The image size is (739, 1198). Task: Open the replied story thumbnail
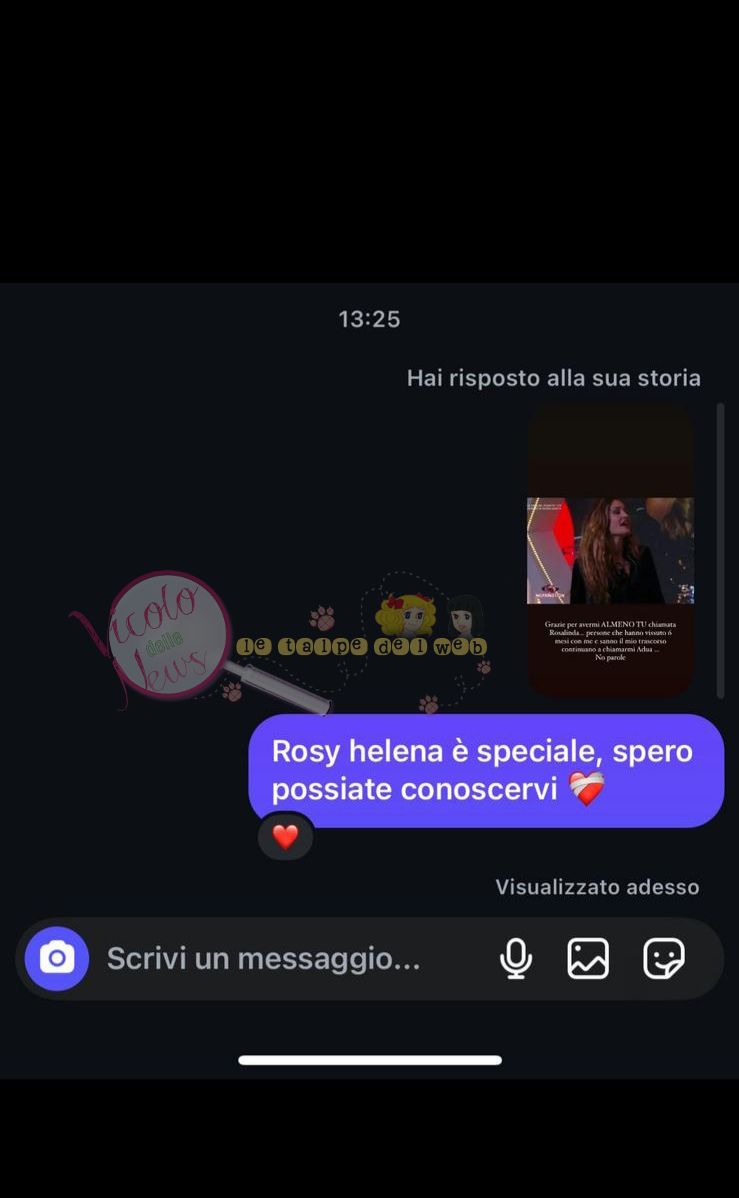(610, 551)
